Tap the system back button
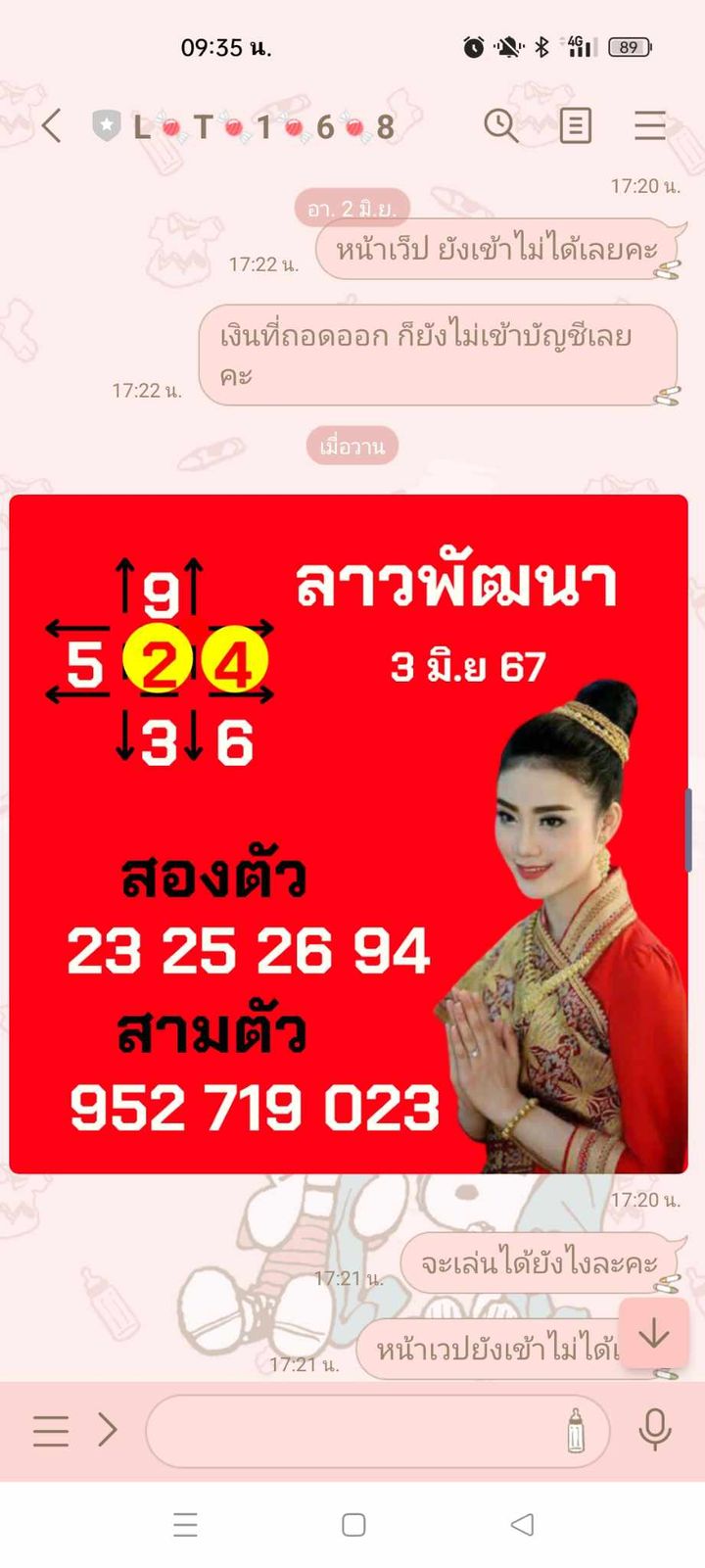The width and height of the screenshot is (705, 1568). pyautogui.click(x=523, y=1525)
